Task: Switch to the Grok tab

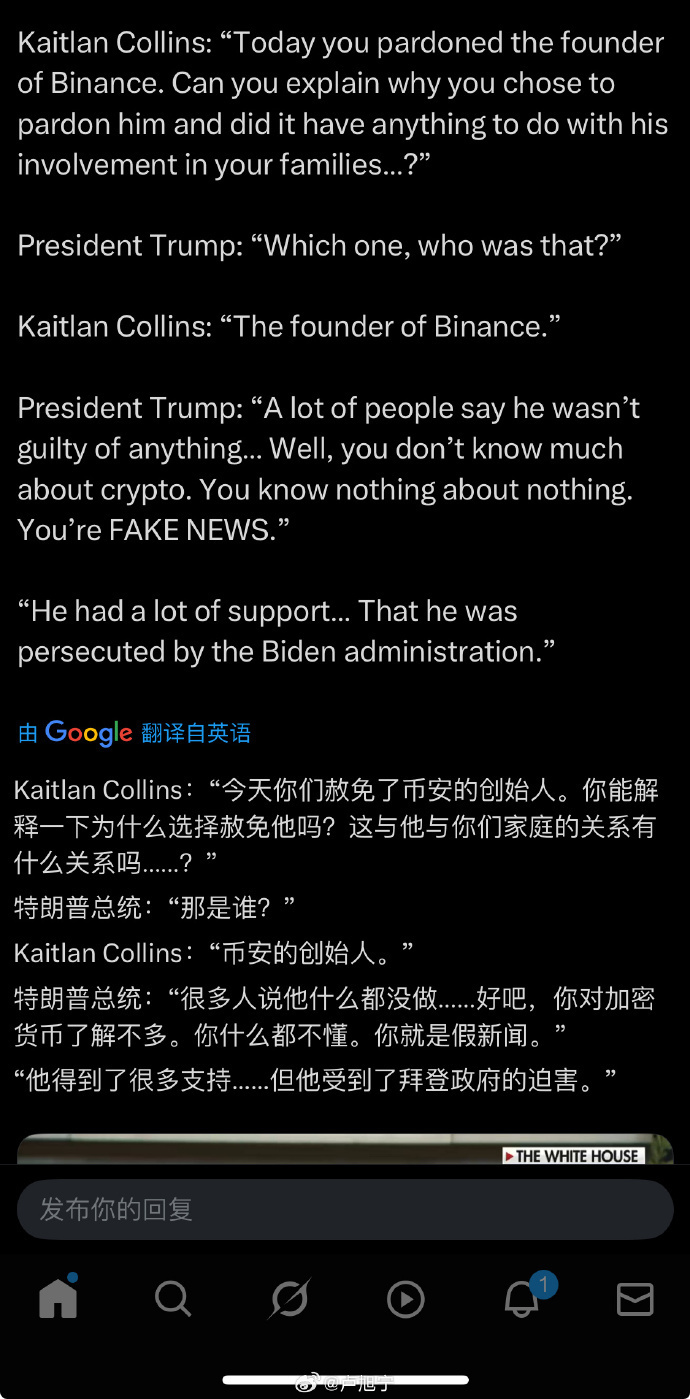Action: [x=290, y=1299]
